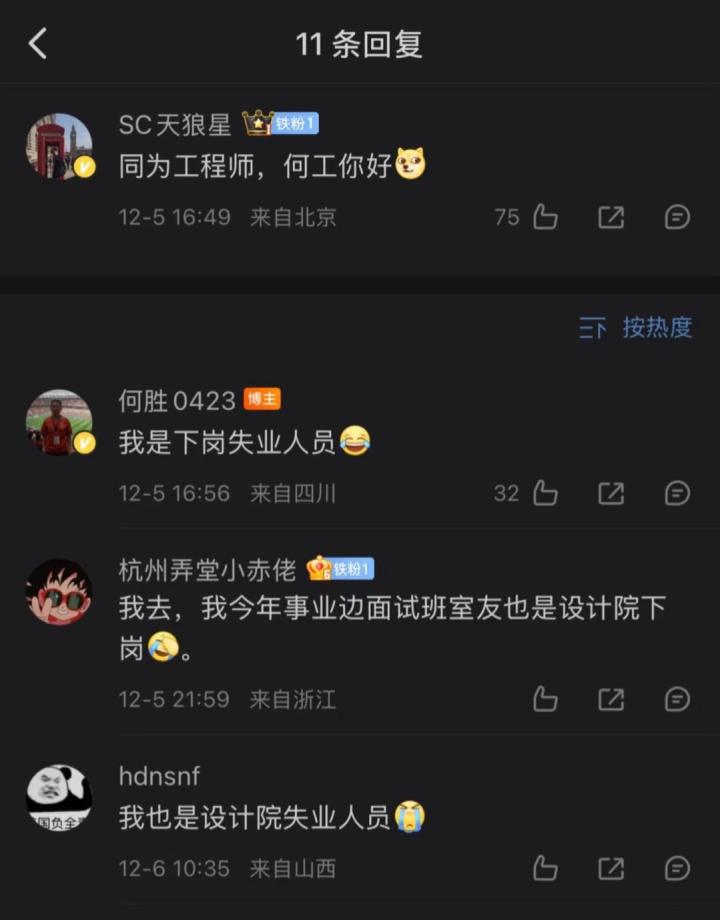This screenshot has width=720, height=920.
Task: Like SC天狼星's comment
Action: (x=545, y=217)
